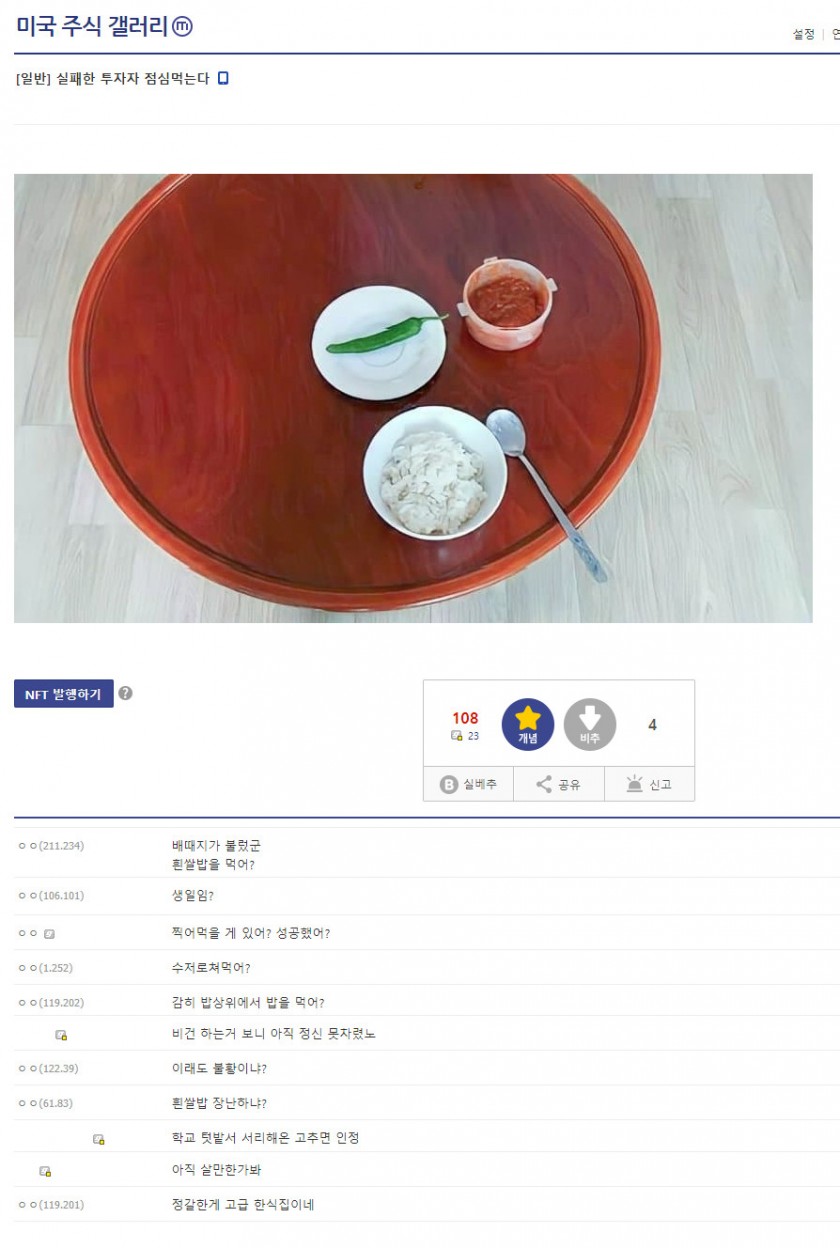Screen dimensions: 840x1248
Task: Upvote the post with 개념 star
Action: click(527, 724)
